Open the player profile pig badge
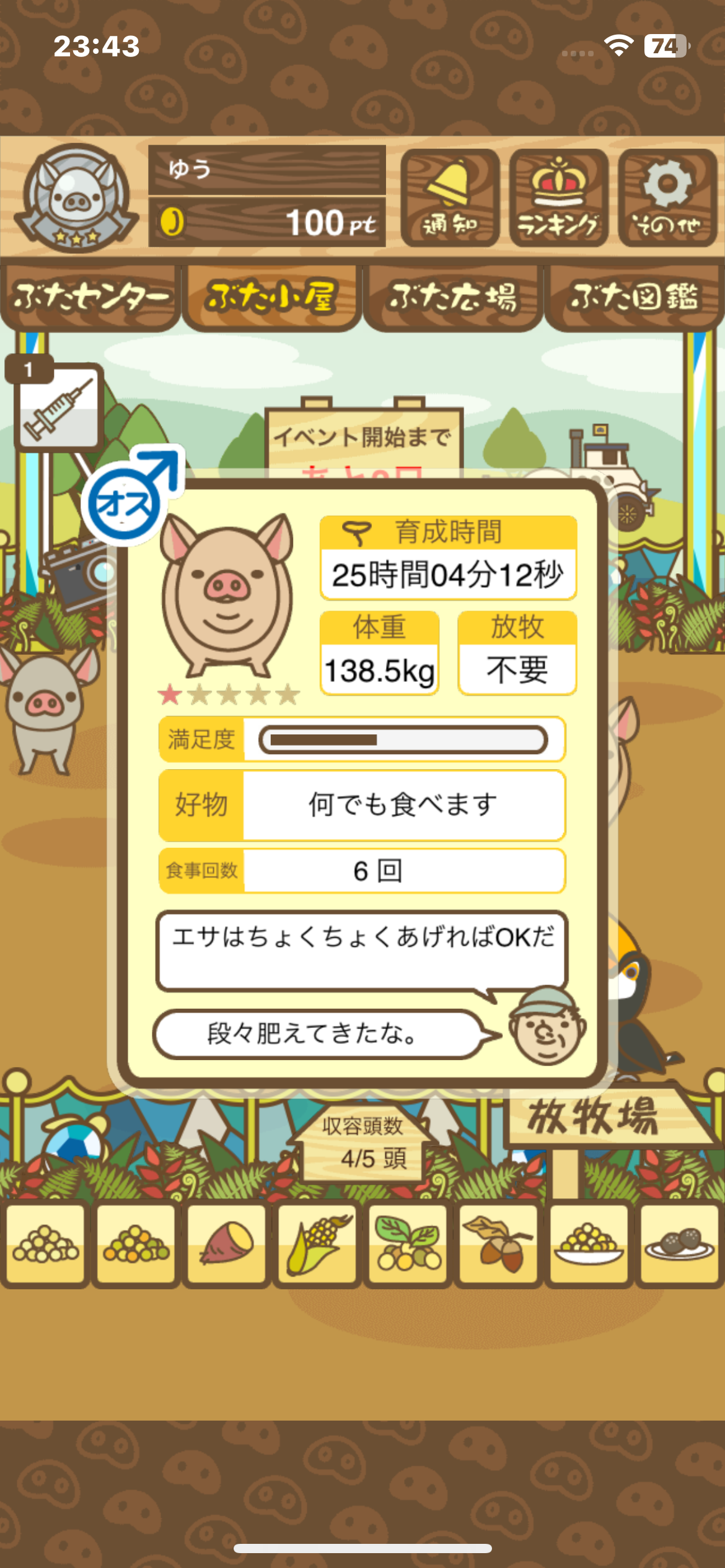Image resolution: width=725 pixels, height=1568 pixels. click(76, 198)
